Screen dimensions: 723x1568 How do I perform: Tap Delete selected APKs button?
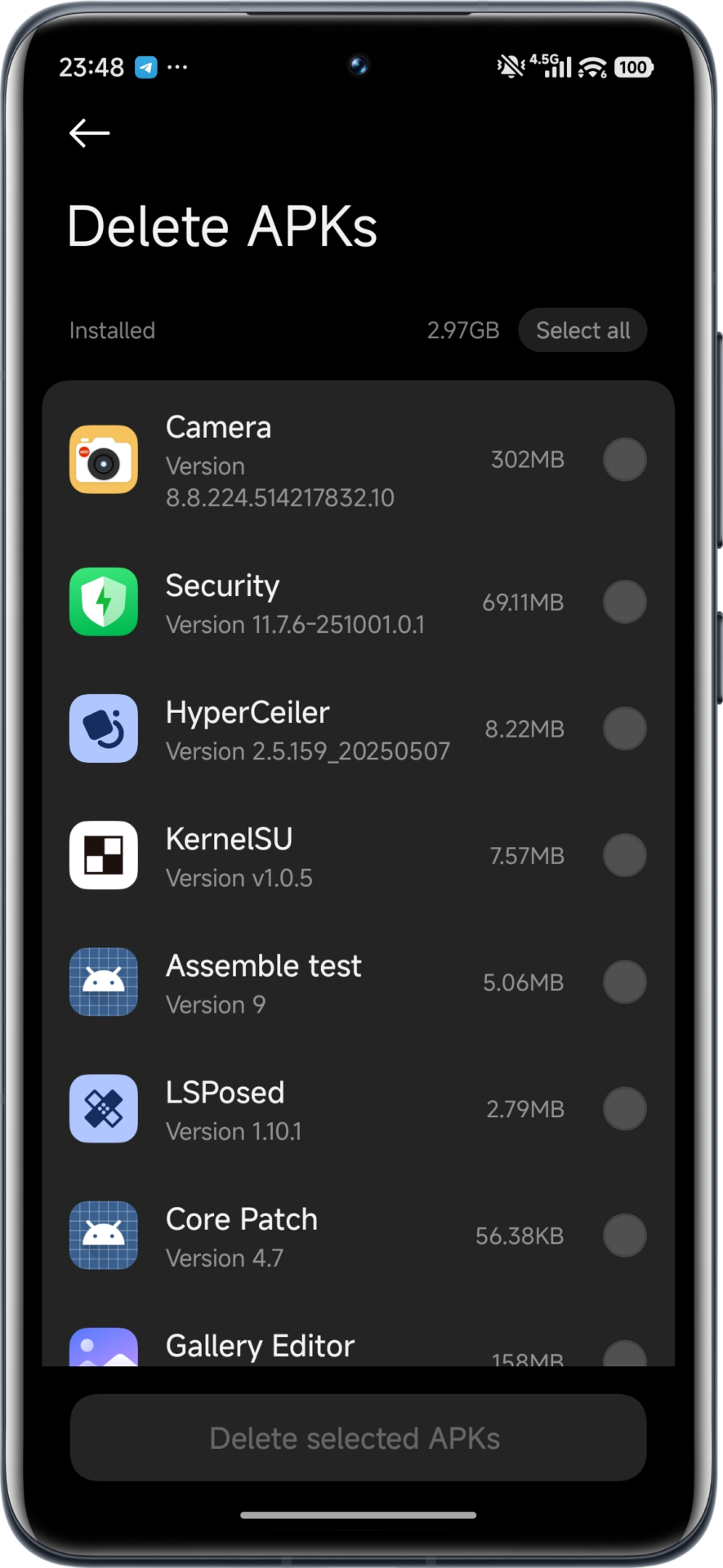[358, 1438]
